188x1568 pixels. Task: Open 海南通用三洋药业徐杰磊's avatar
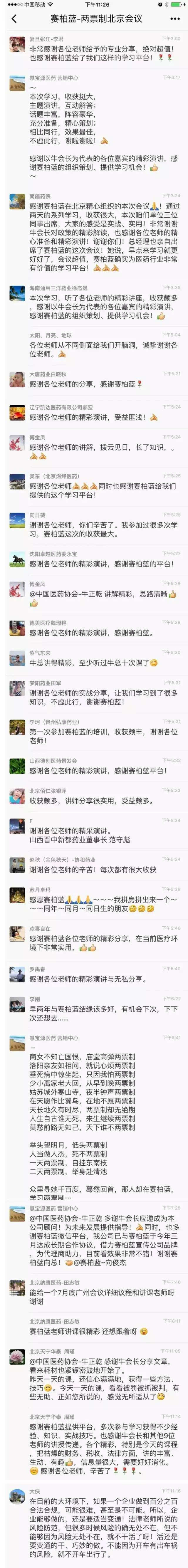tap(17, 293)
